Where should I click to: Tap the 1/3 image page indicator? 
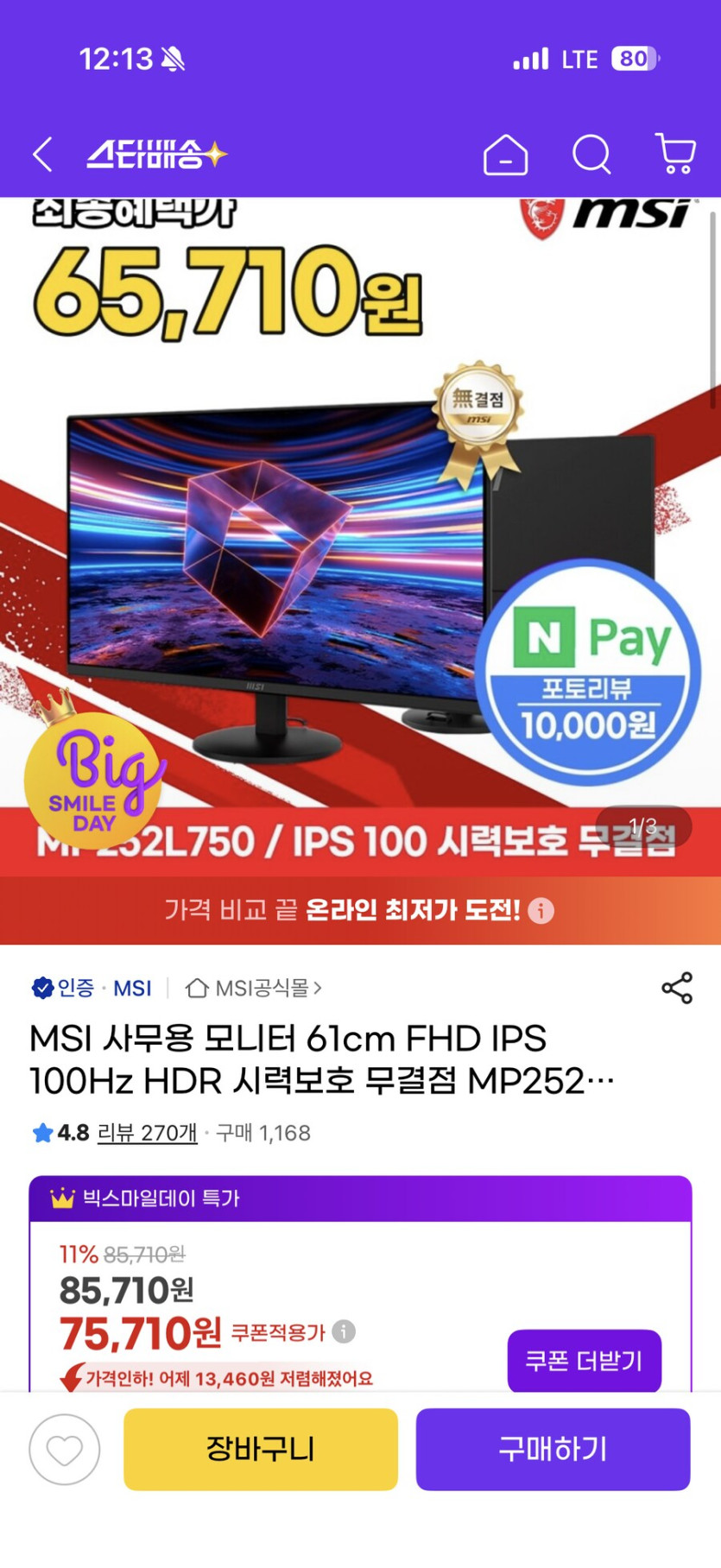[x=646, y=826]
